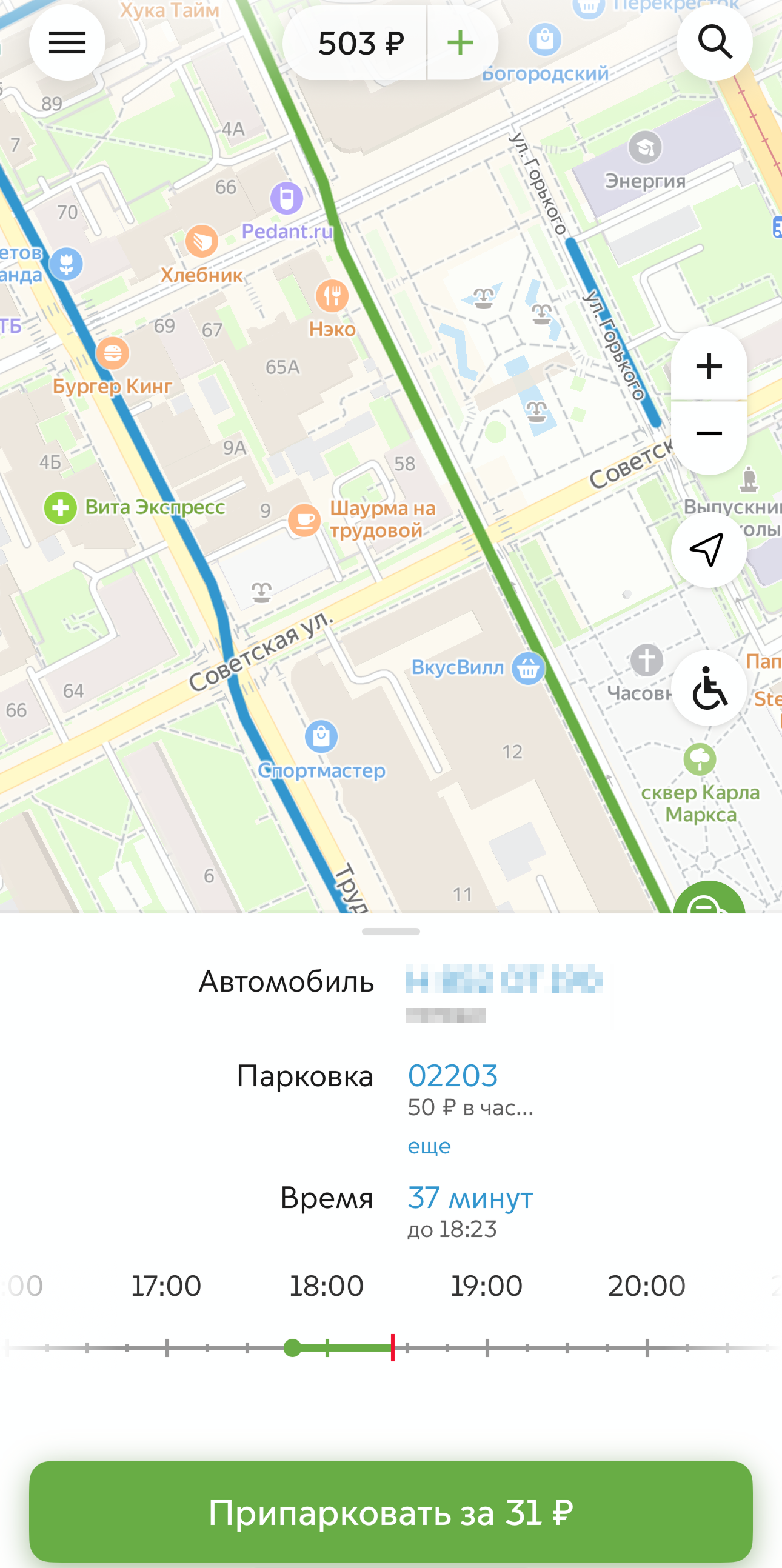
Task: Open map search
Action: click(x=715, y=42)
